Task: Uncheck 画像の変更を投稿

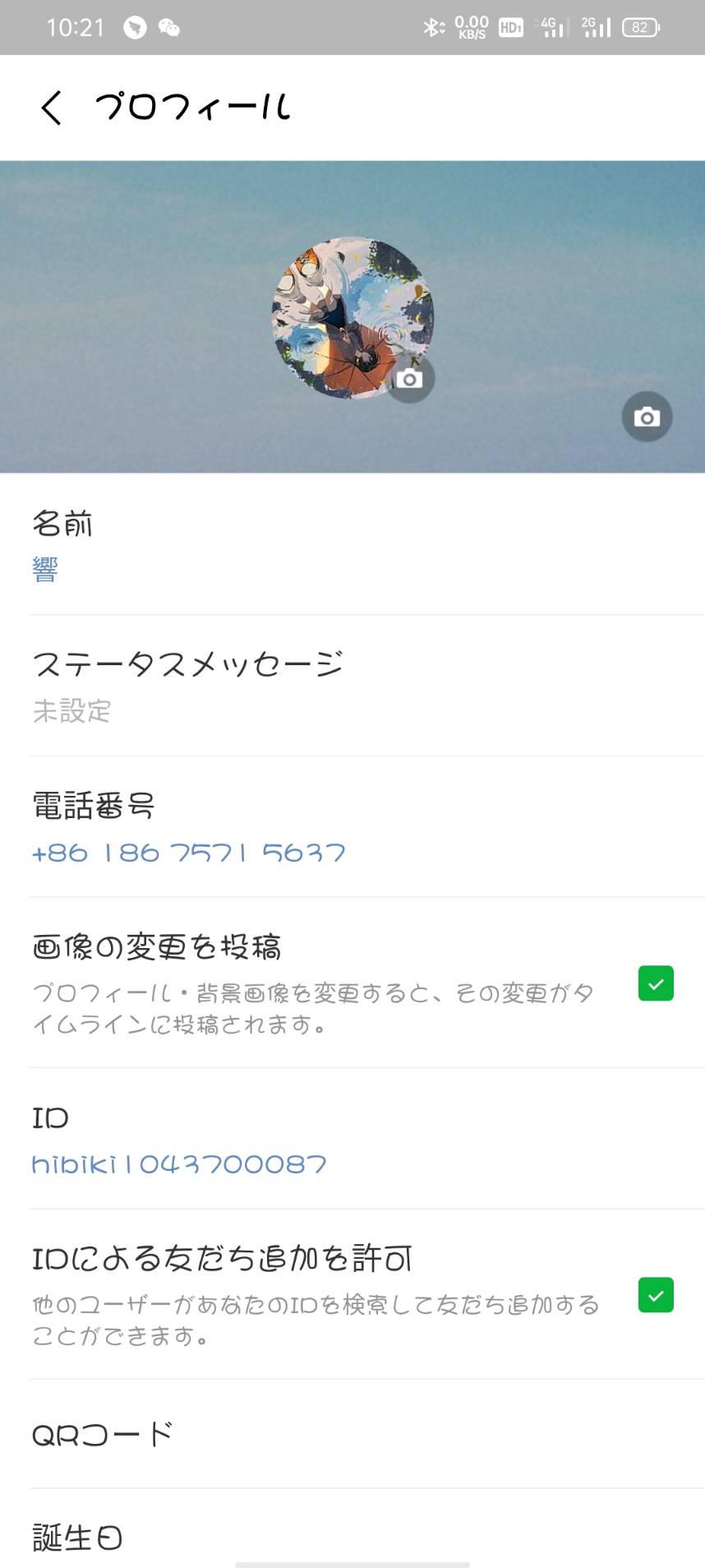Action: [x=656, y=983]
